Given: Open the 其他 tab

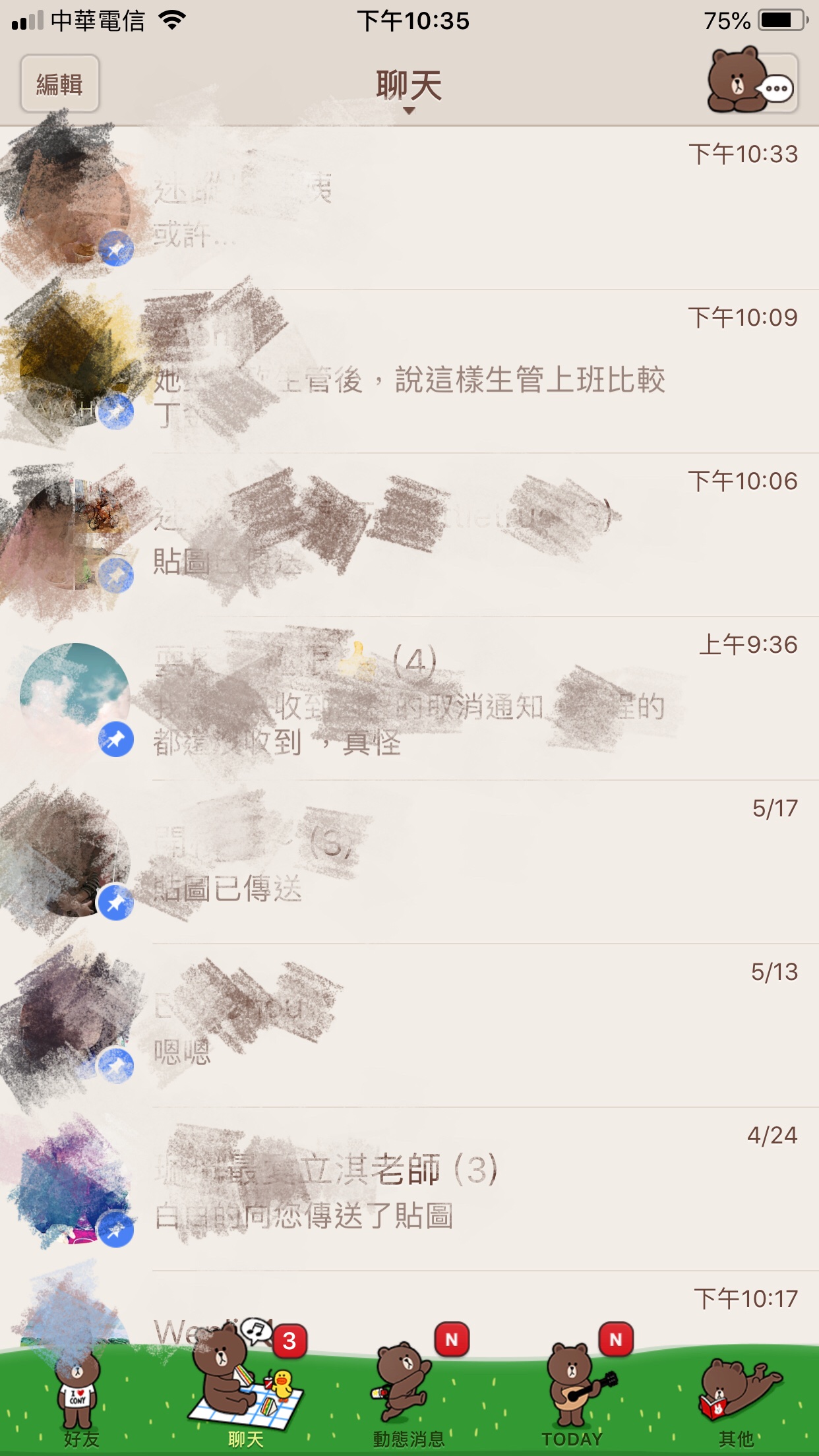Looking at the screenshot, I should [736, 1398].
